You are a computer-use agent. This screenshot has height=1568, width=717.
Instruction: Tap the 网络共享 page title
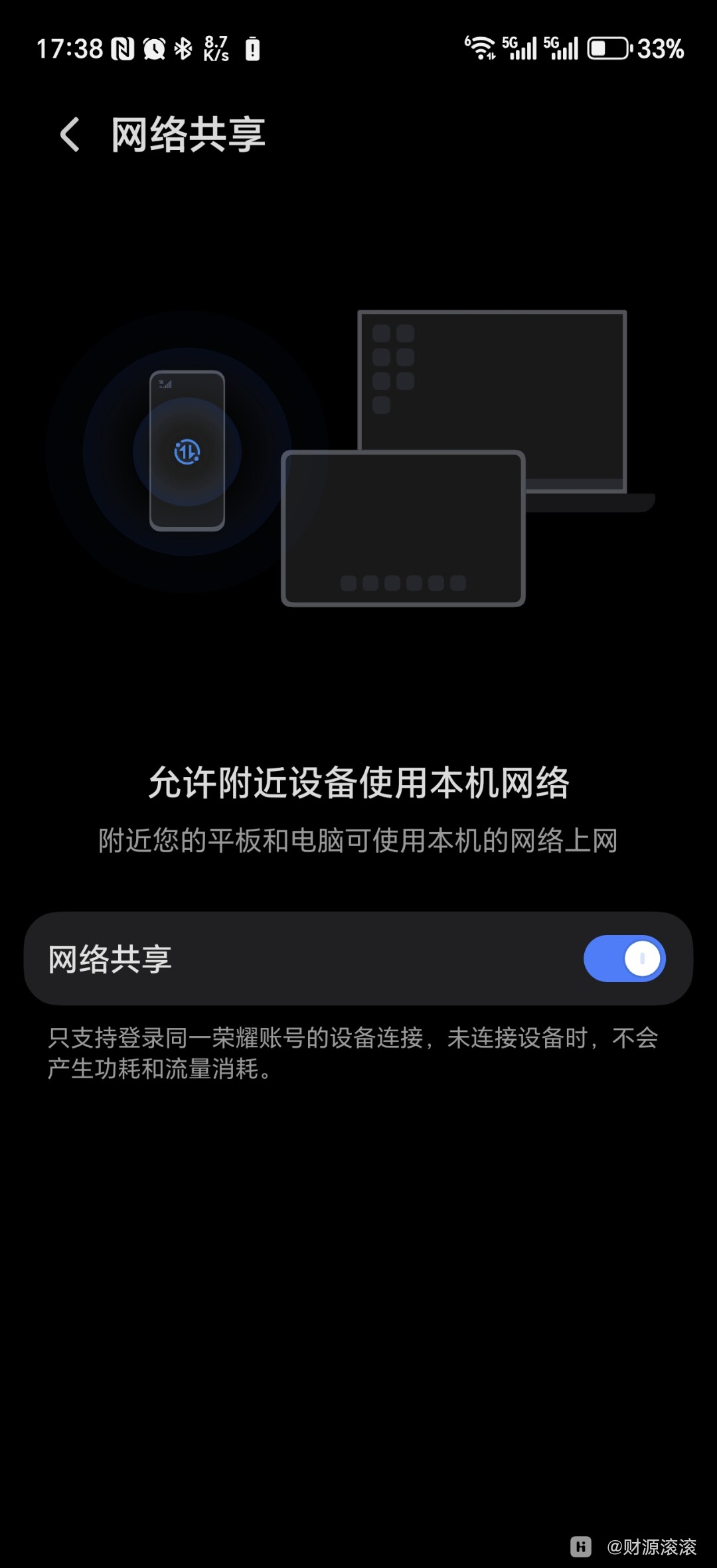188,136
